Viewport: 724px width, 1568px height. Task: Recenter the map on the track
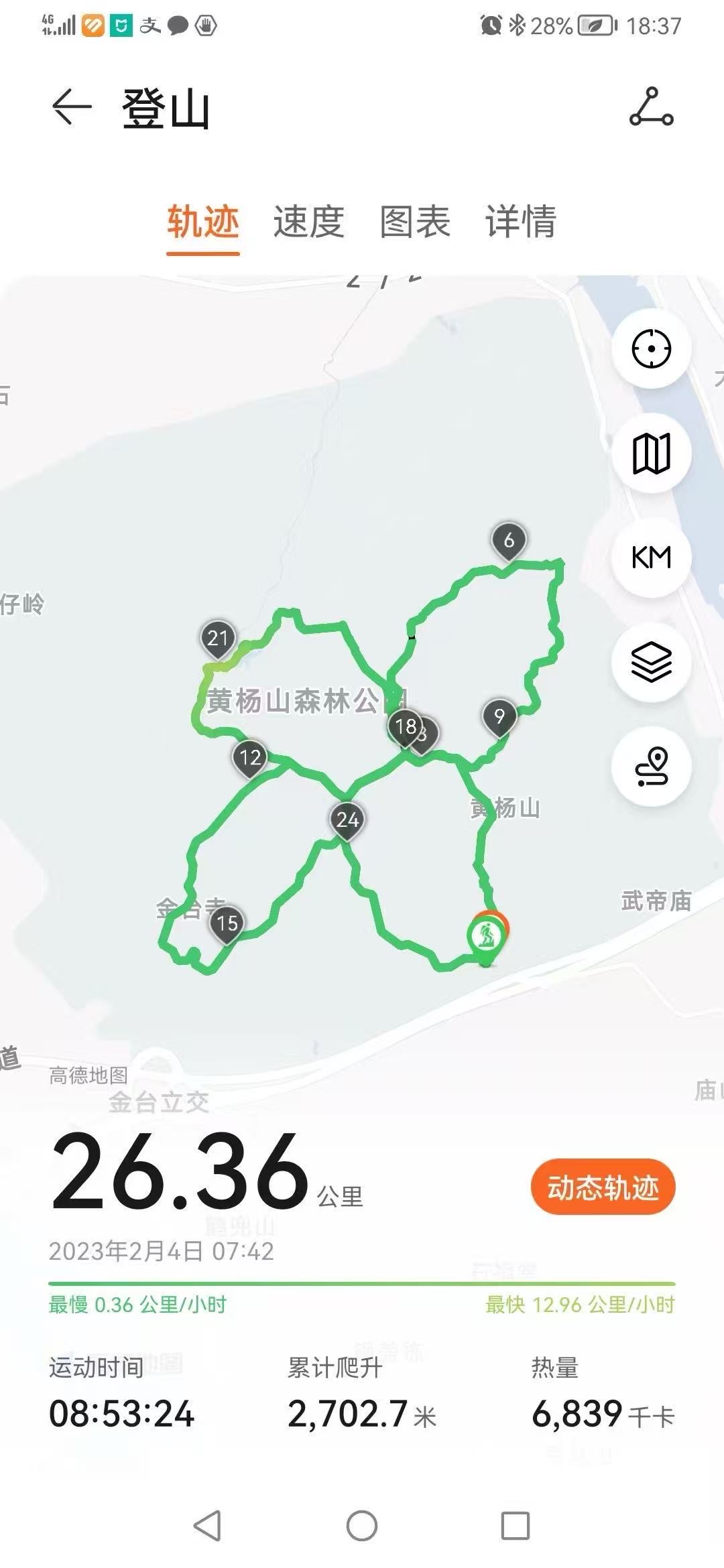point(651,348)
